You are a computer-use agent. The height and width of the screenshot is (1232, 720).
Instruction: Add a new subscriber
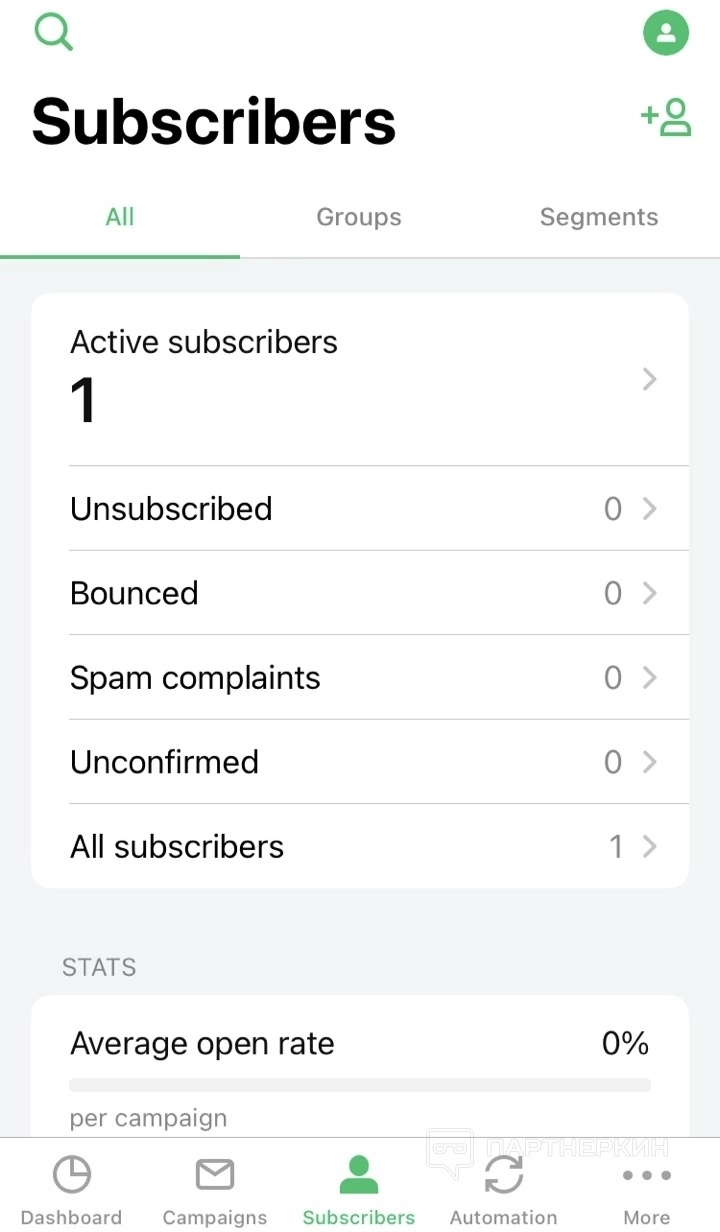pyautogui.click(x=666, y=117)
